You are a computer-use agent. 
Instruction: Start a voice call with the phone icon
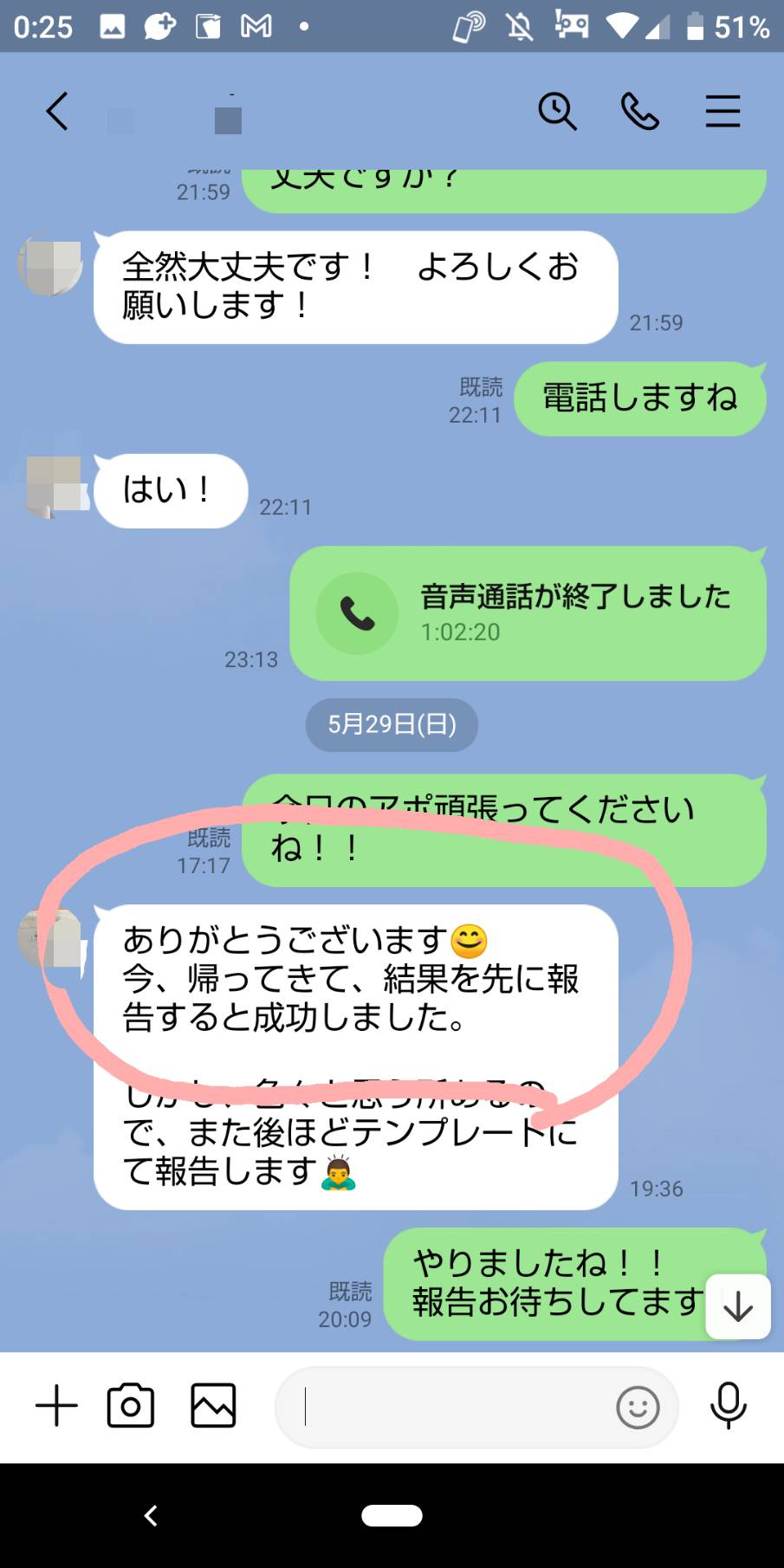pyautogui.click(x=638, y=112)
